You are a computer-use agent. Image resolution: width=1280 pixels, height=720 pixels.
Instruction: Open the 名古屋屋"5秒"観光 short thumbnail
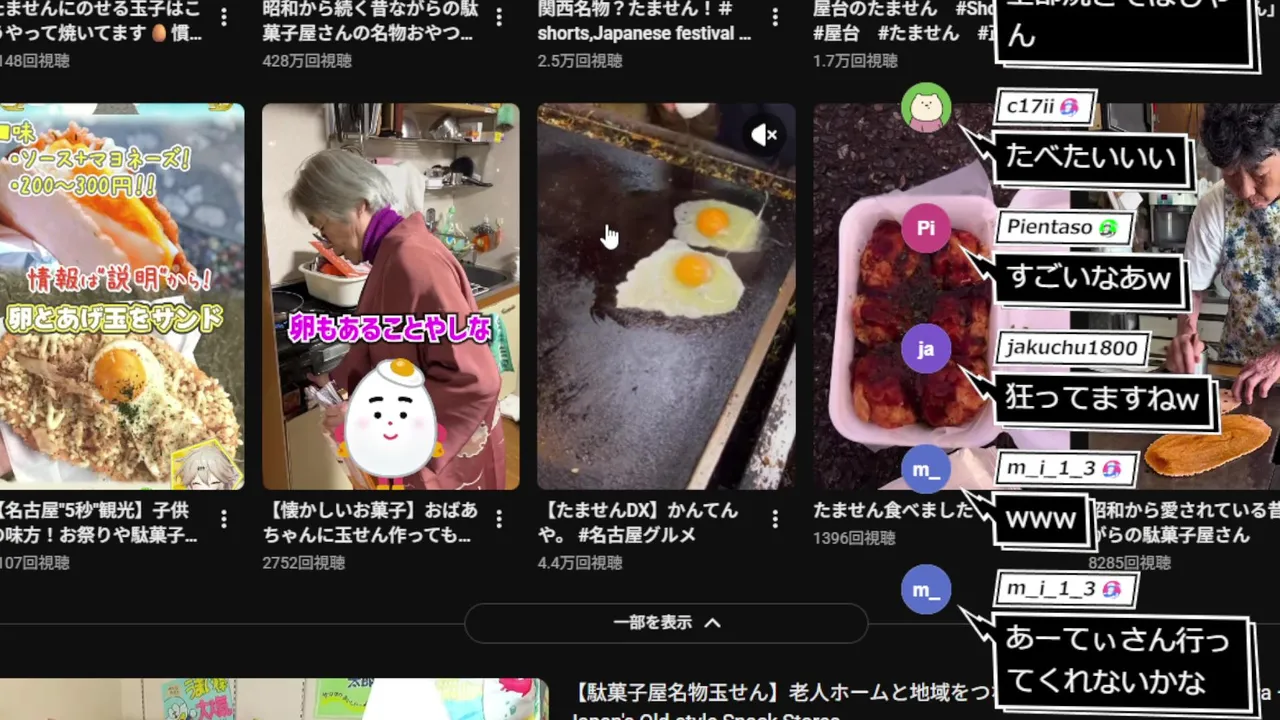[x=120, y=296]
